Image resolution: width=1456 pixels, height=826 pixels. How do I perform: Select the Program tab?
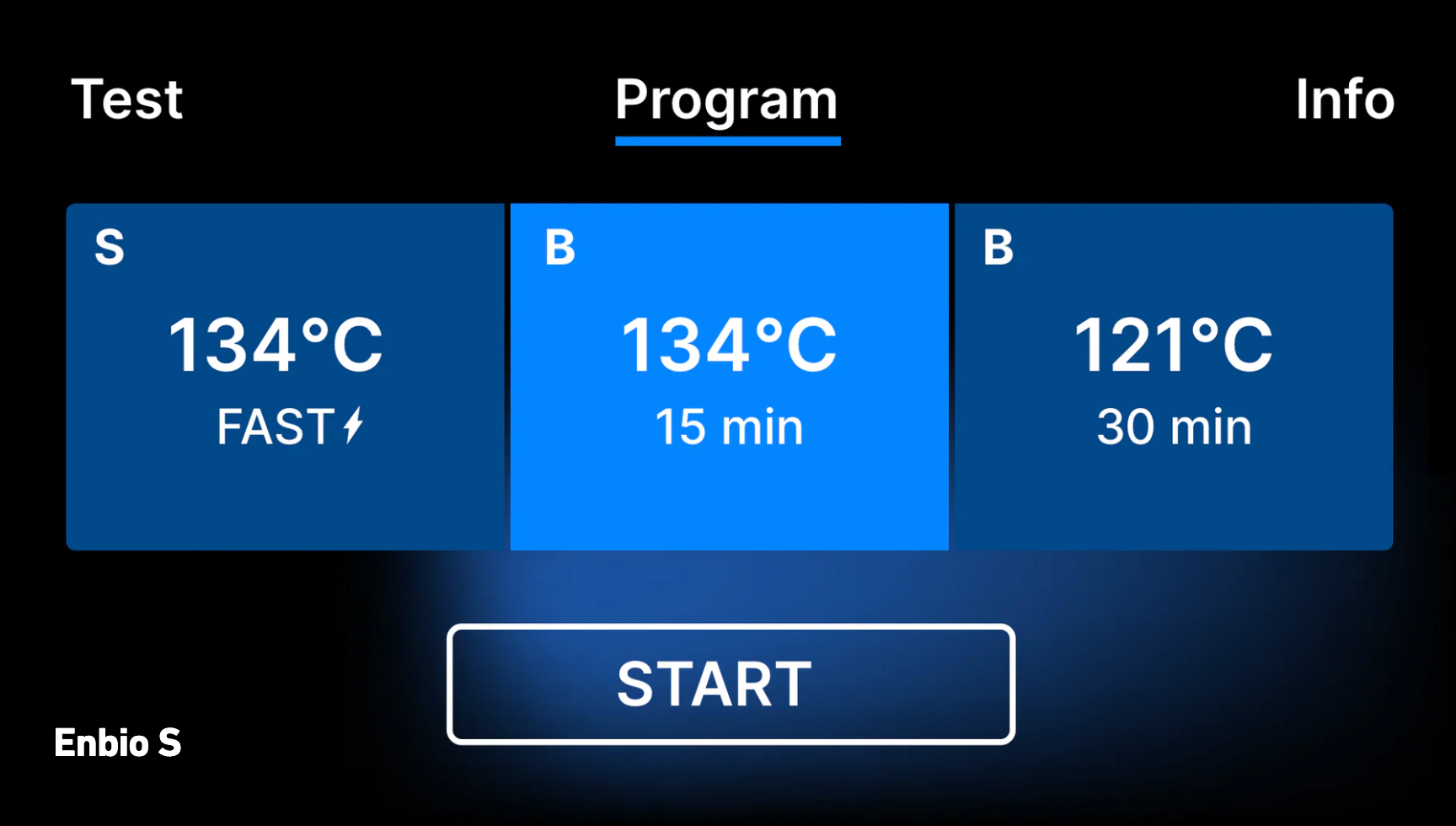(727, 101)
